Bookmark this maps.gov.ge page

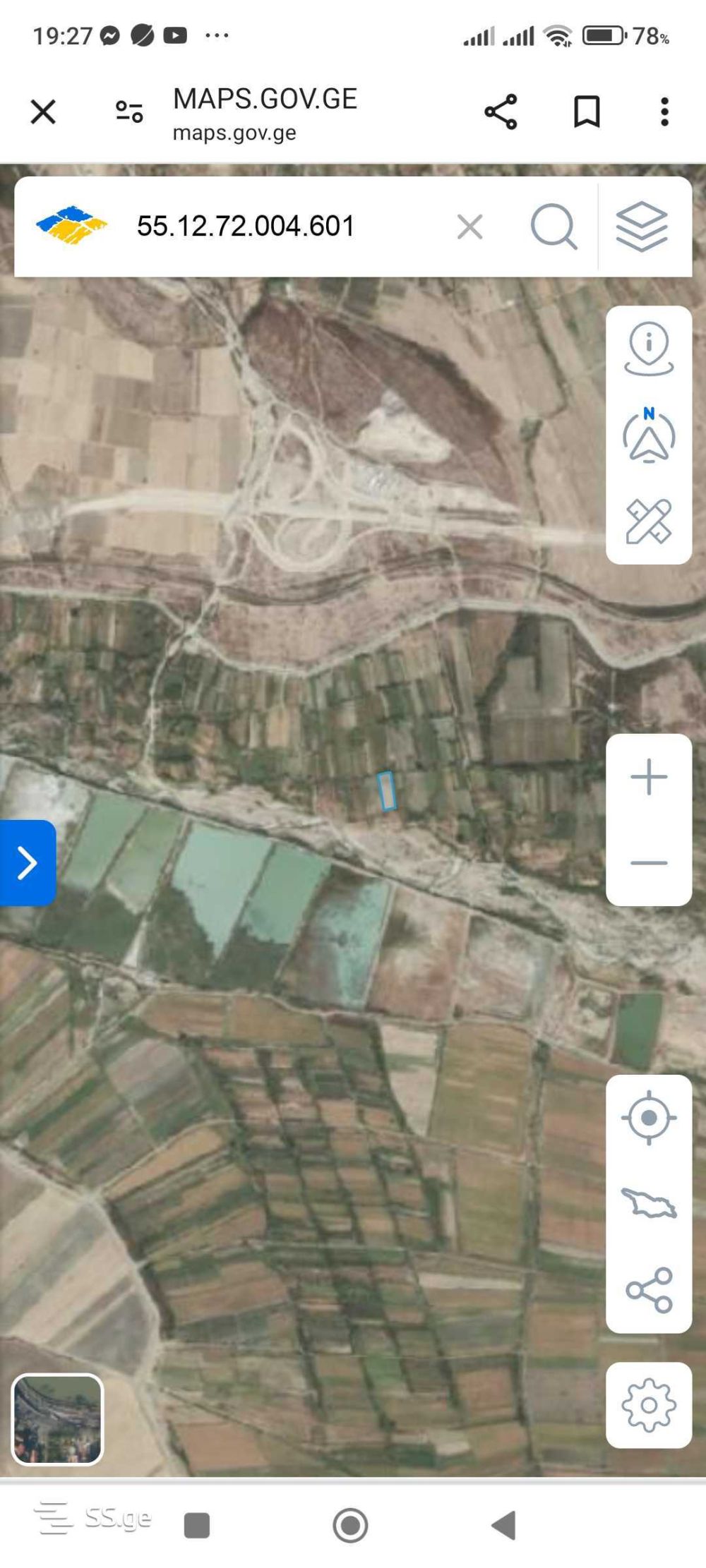tap(587, 111)
